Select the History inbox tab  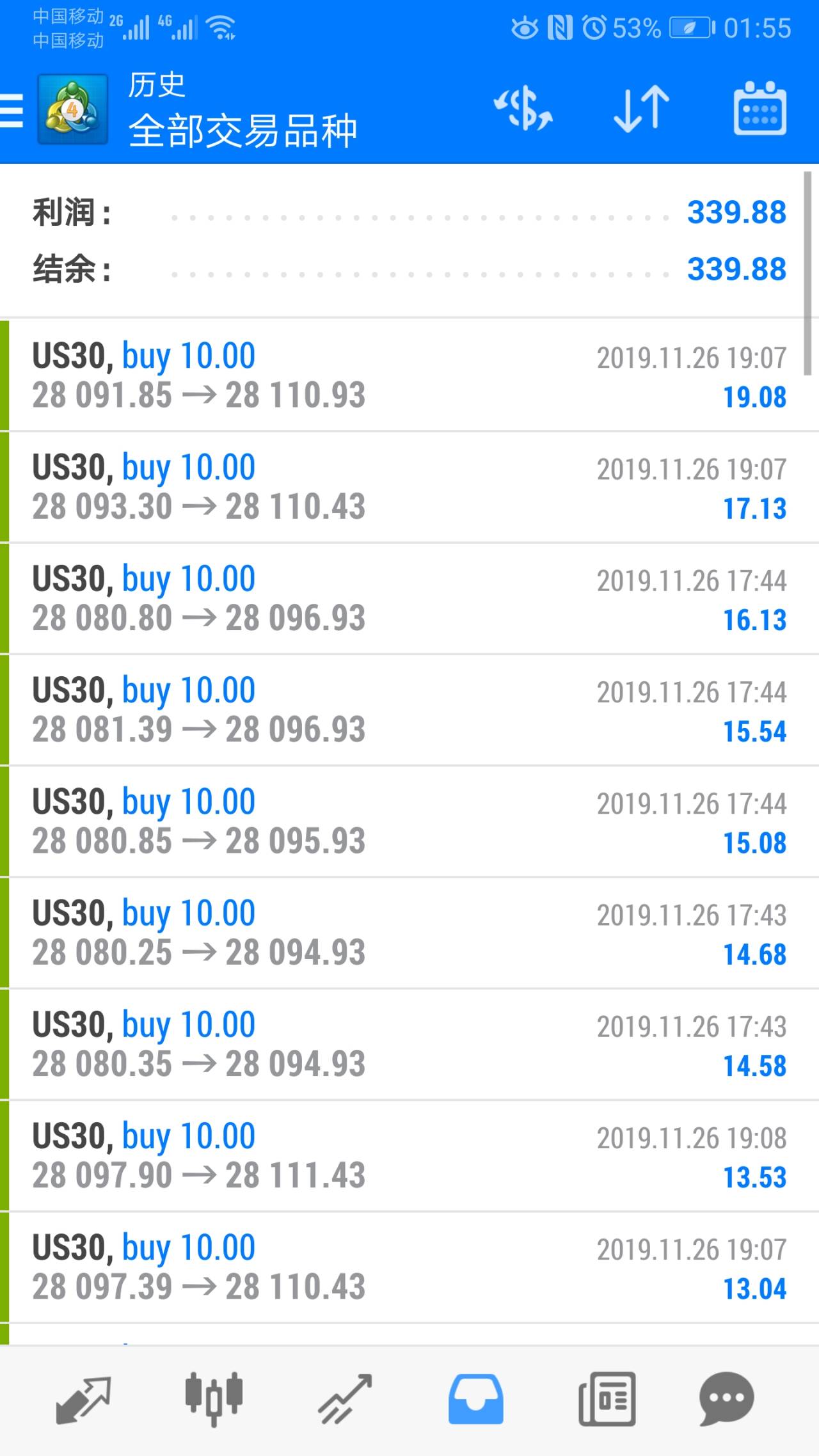tap(475, 1399)
